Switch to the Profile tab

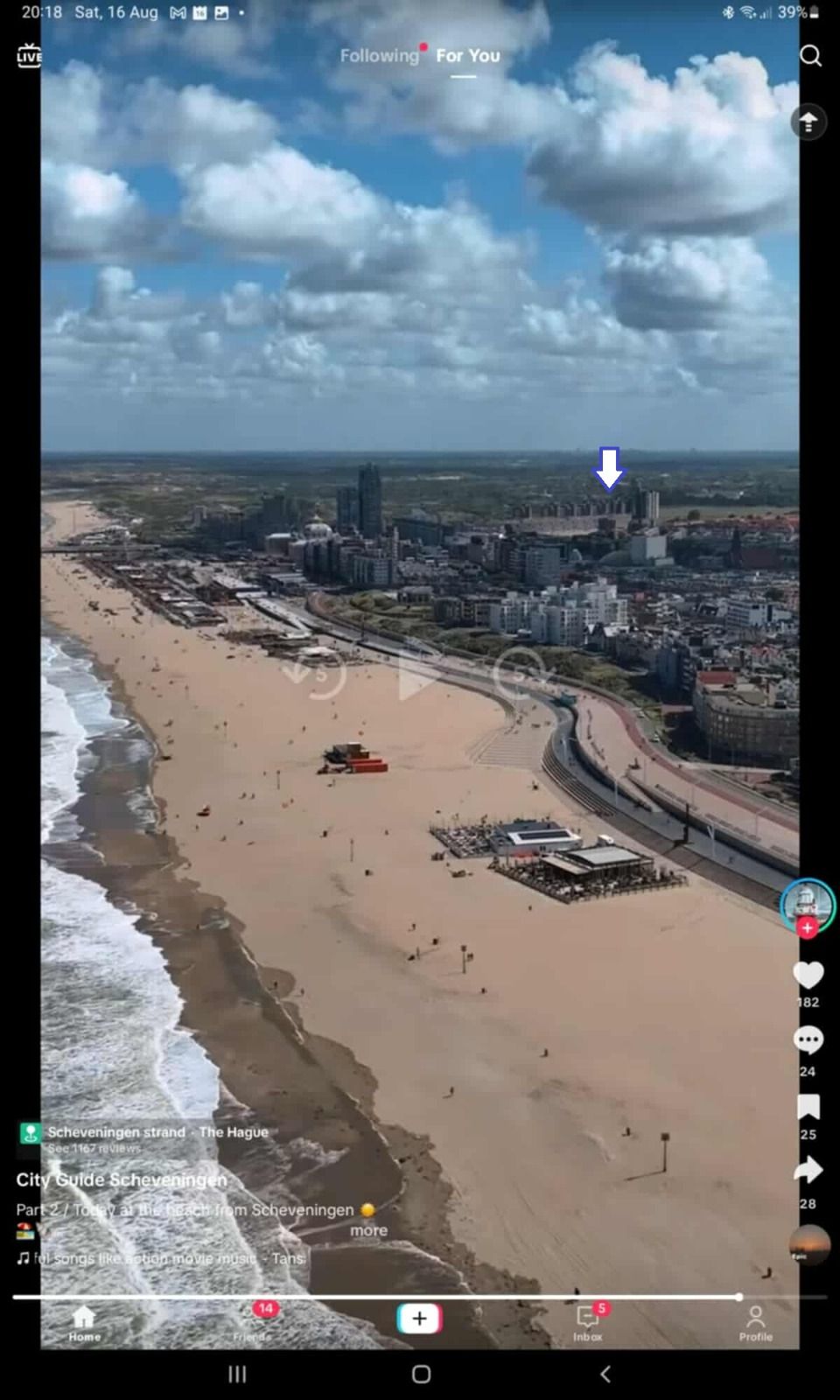tap(755, 1320)
